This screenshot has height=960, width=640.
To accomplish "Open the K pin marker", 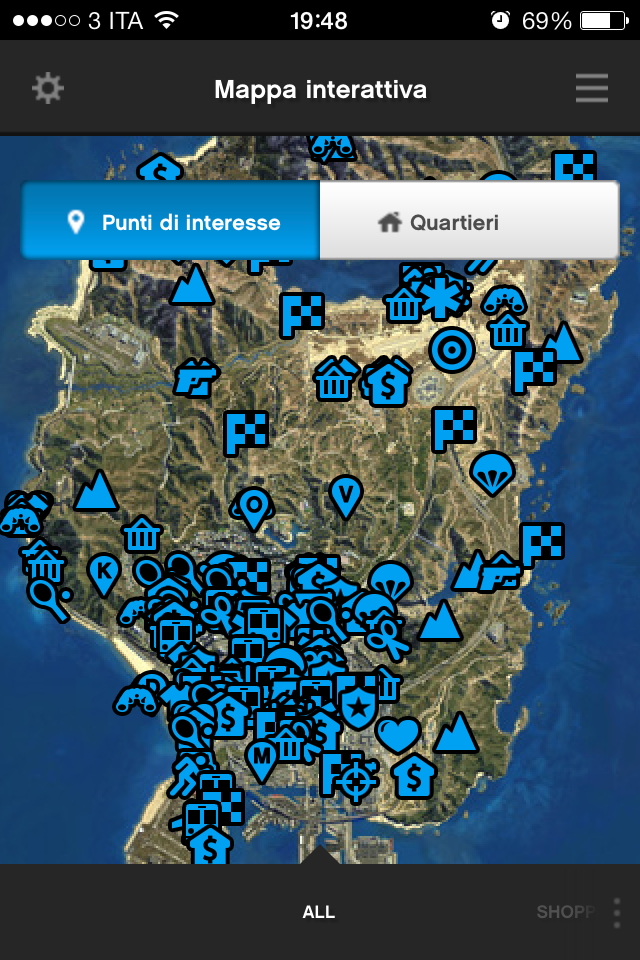I will (x=103, y=573).
